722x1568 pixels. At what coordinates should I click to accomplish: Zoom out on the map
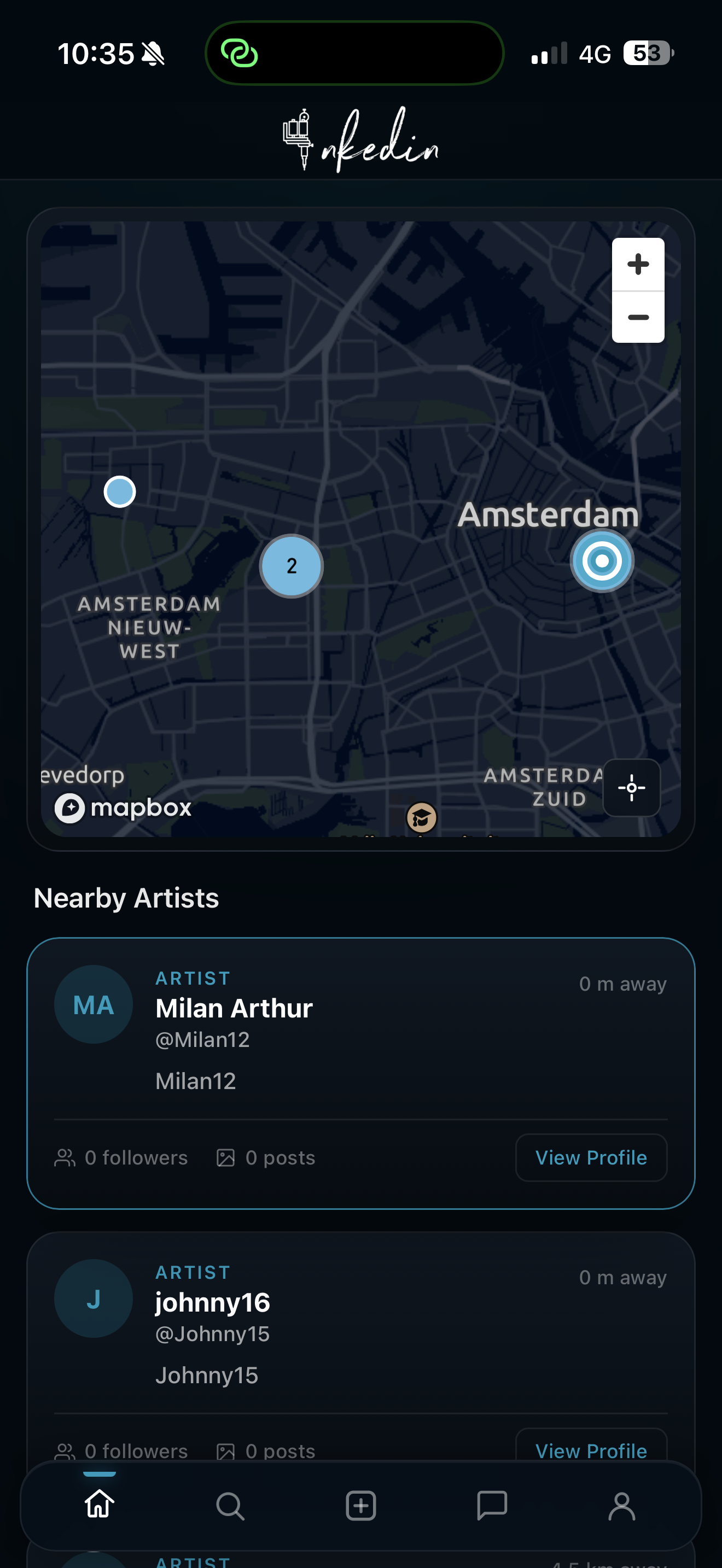pyautogui.click(x=637, y=317)
